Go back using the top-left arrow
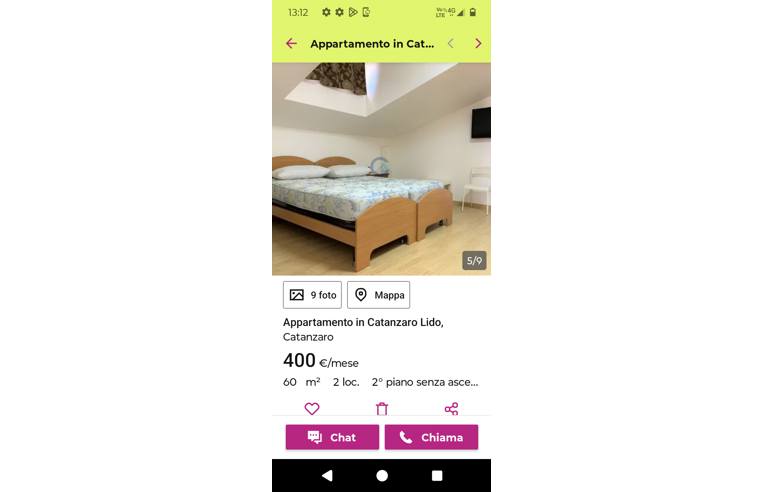This screenshot has width=764, height=492. click(291, 44)
